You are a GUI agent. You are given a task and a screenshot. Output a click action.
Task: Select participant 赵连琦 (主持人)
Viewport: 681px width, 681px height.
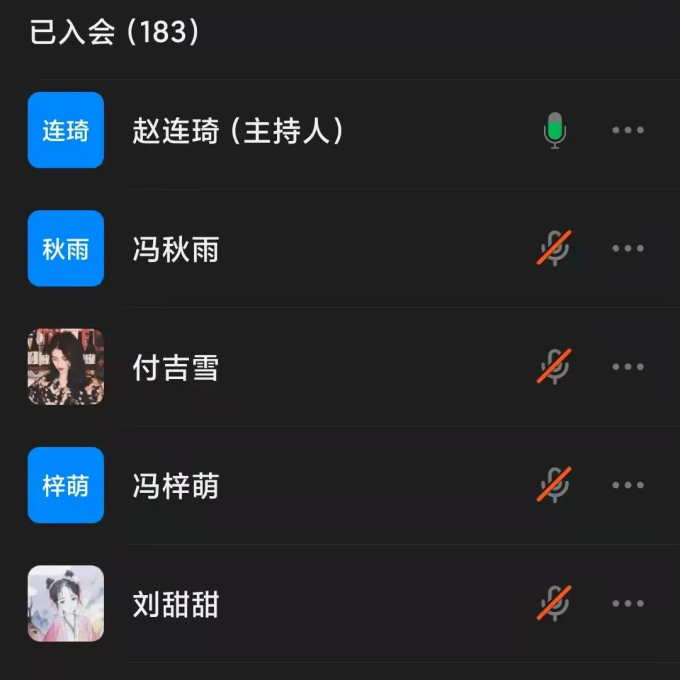click(238, 130)
